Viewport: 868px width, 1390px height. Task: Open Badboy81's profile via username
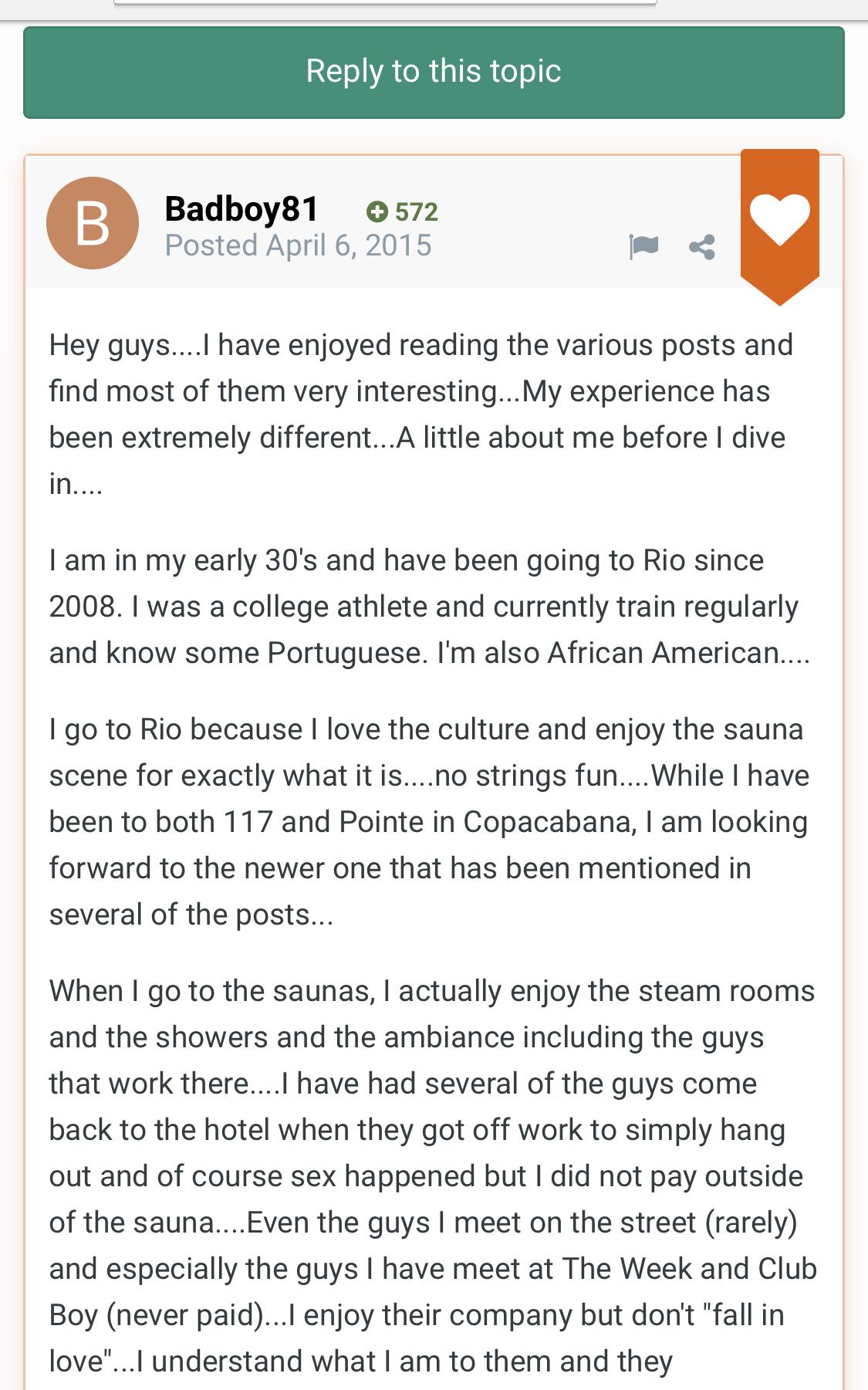(x=241, y=208)
